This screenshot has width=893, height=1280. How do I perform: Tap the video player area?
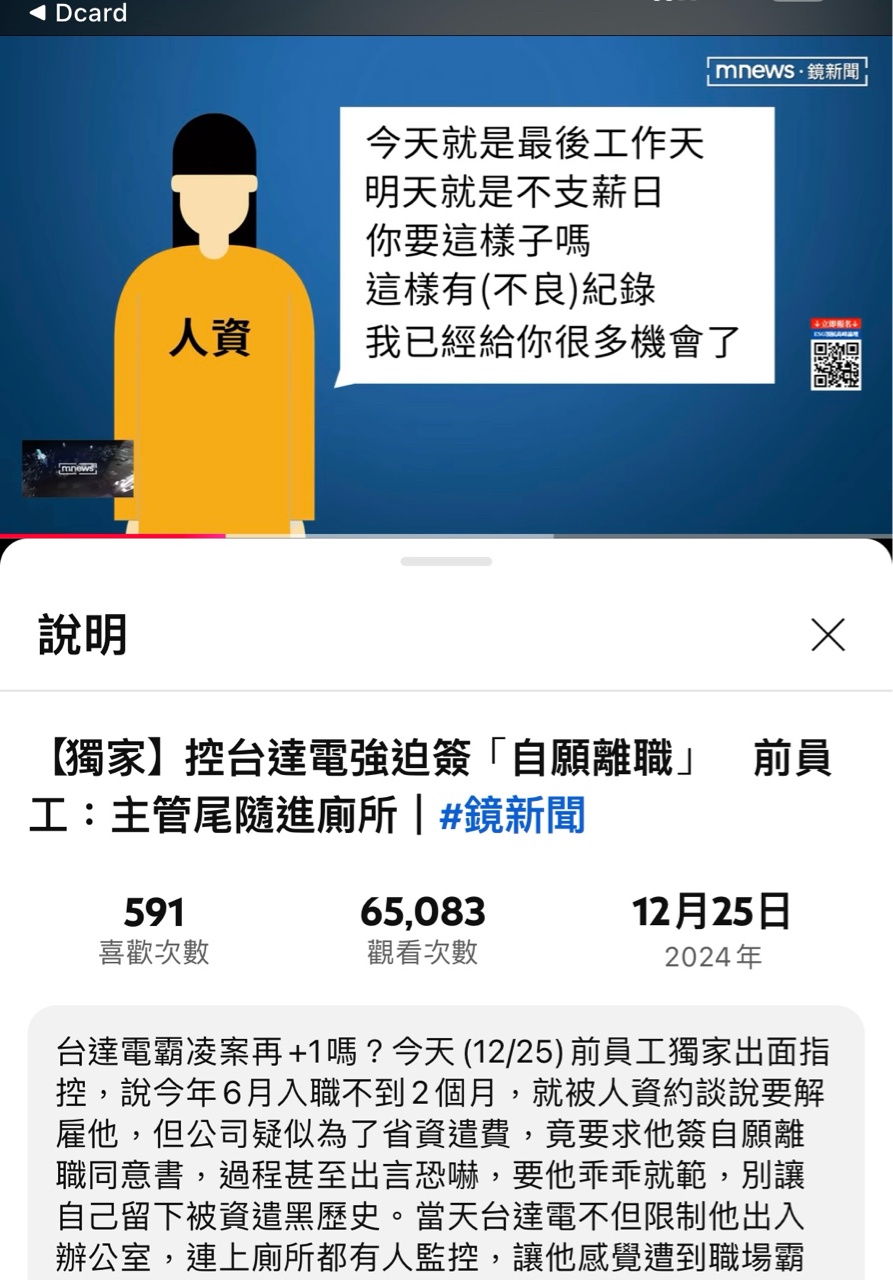(x=446, y=285)
